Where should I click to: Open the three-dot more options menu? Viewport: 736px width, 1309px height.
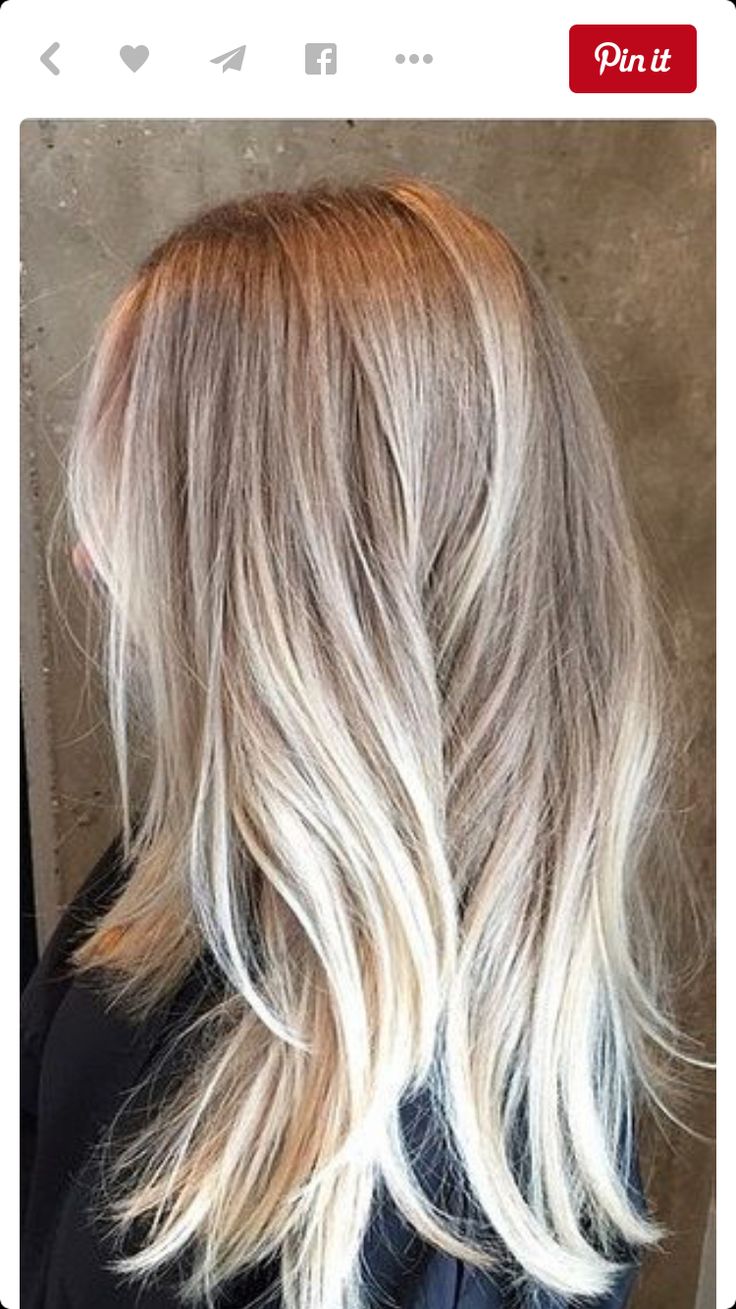point(414,59)
